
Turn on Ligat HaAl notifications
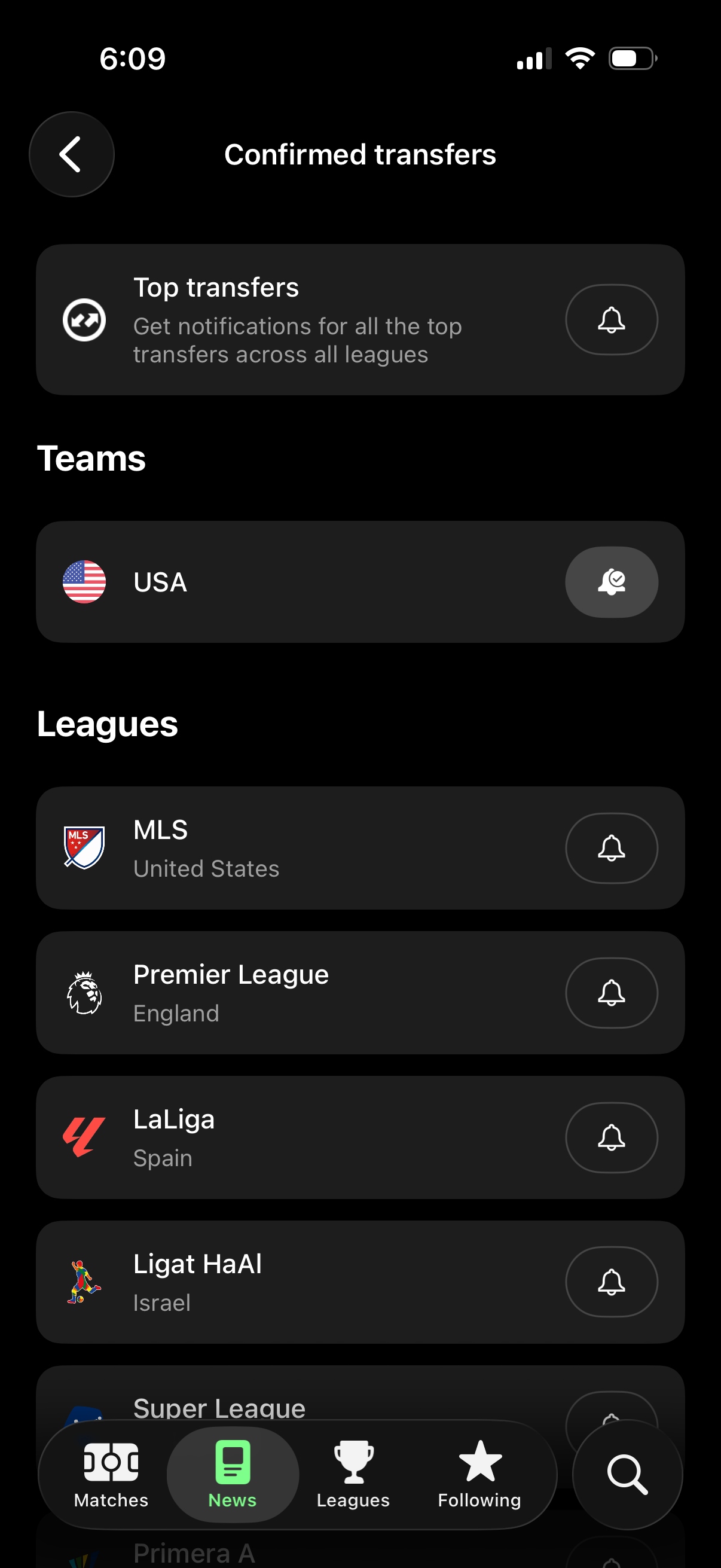[x=612, y=1282]
